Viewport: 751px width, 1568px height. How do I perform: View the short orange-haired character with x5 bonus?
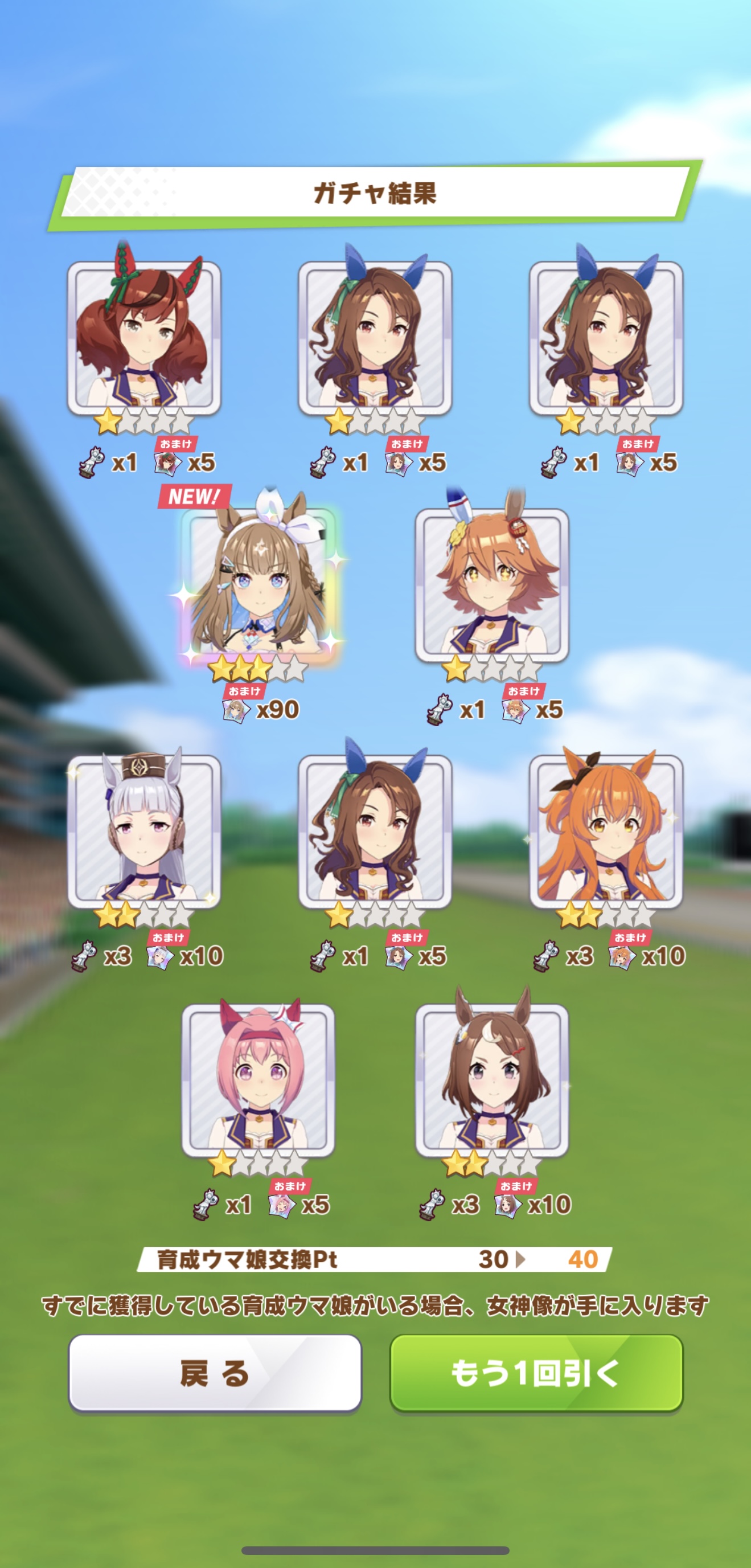(x=492, y=584)
